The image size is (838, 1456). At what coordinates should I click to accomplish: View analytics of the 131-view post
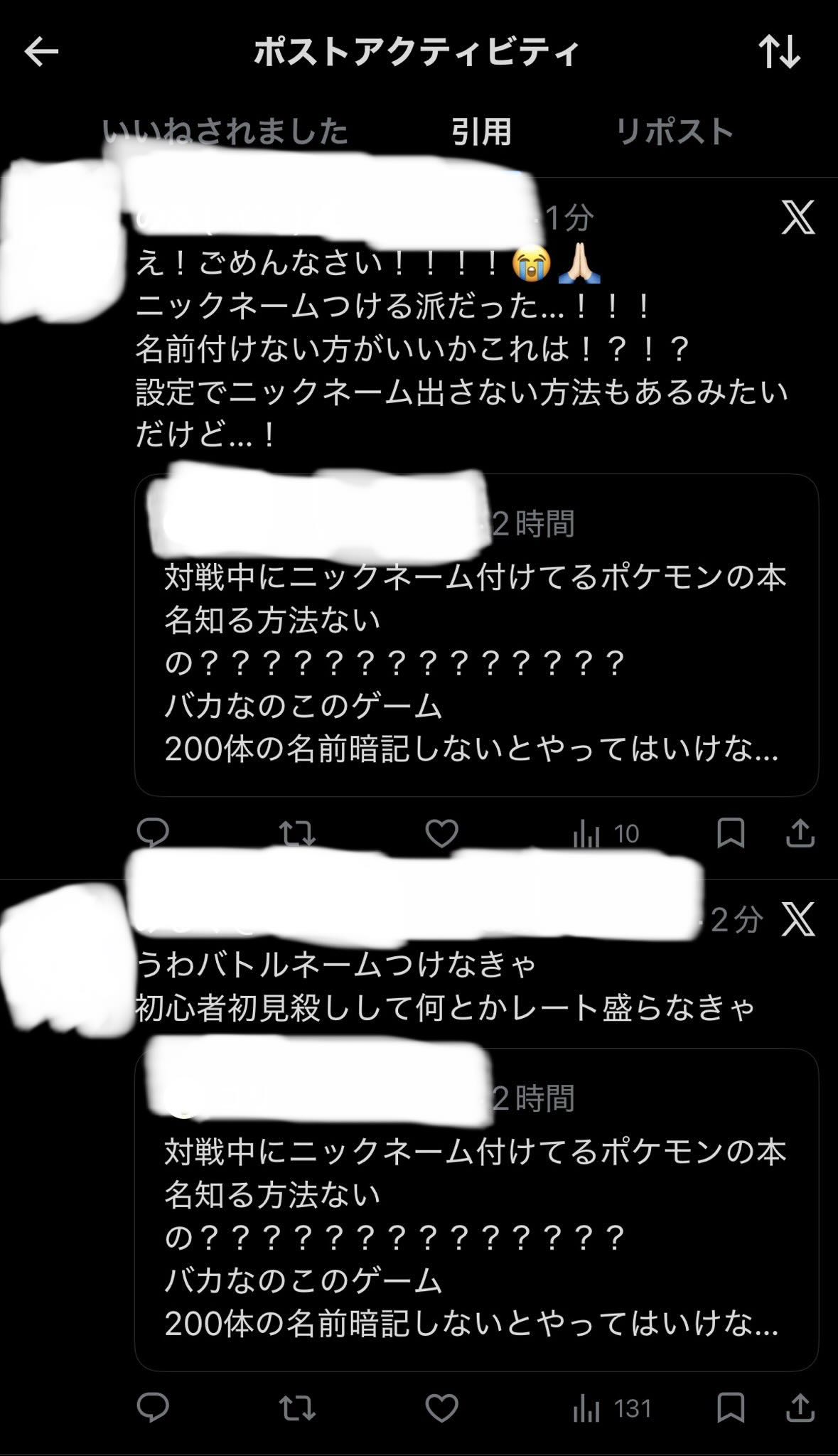(x=612, y=1408)
